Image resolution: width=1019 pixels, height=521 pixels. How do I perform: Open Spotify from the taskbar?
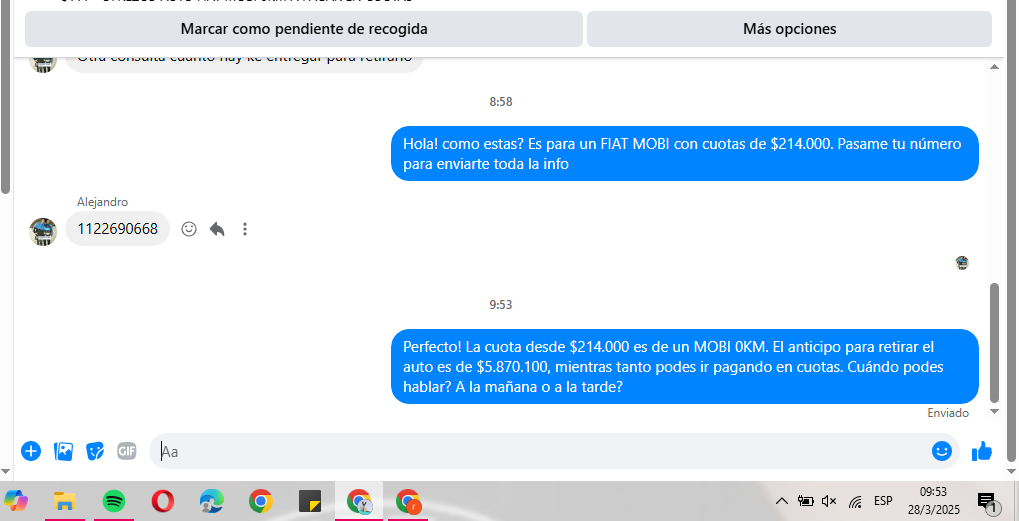pyautogui.click(x=113, y=501)
